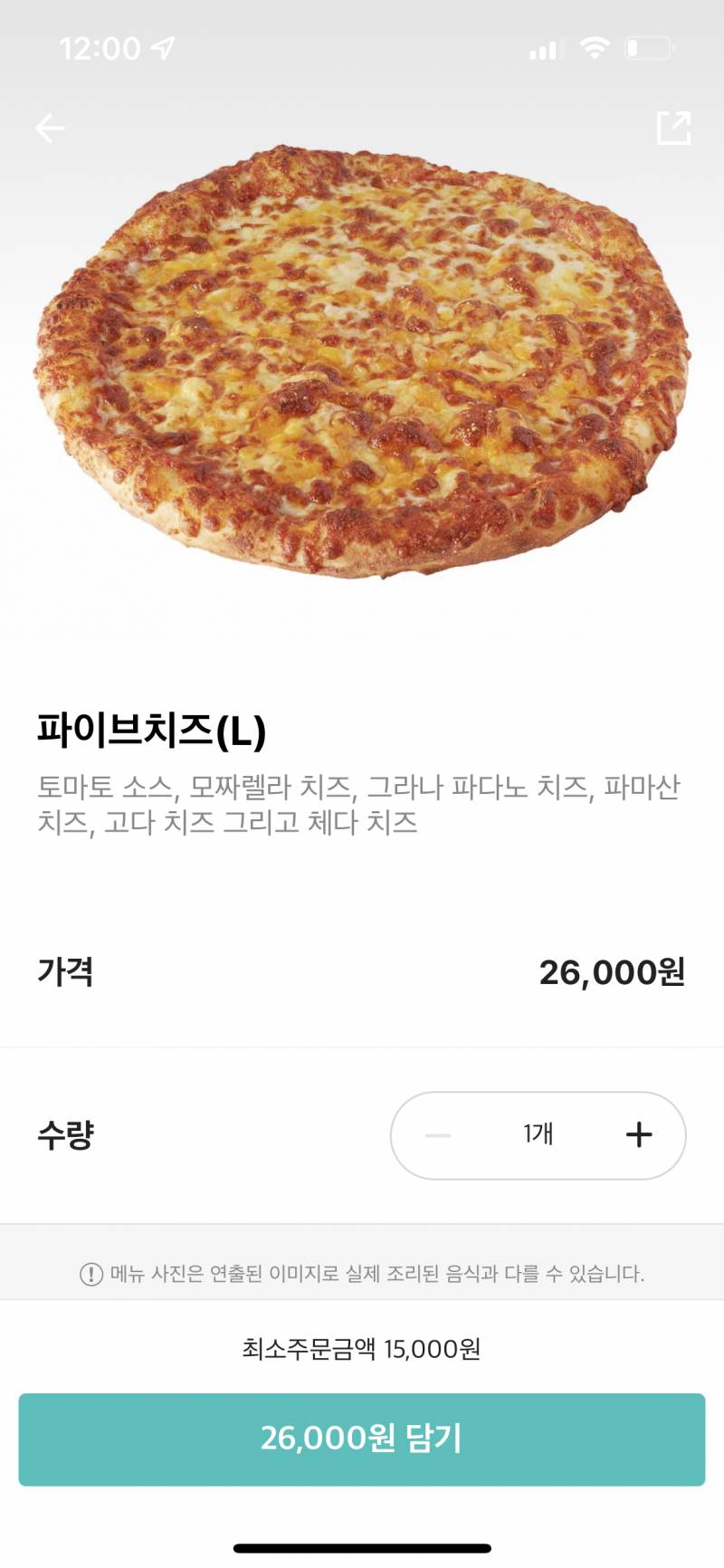Tap the cheese ingredient description text
The image size is (724, 1568).
click(x=362, y=806)
